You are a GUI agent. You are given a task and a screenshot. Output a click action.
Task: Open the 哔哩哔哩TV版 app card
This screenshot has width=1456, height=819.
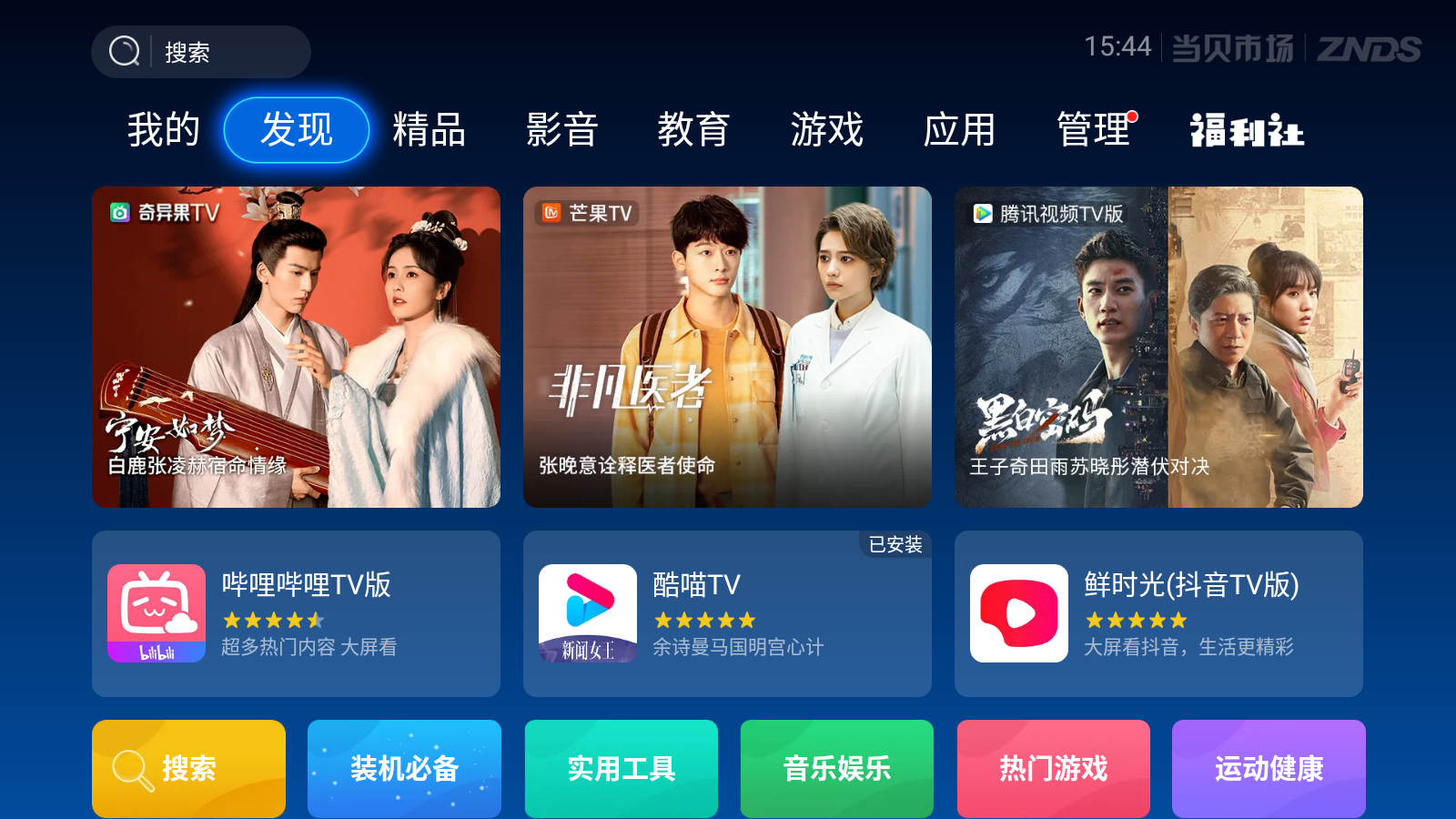(x=296, y=613)
